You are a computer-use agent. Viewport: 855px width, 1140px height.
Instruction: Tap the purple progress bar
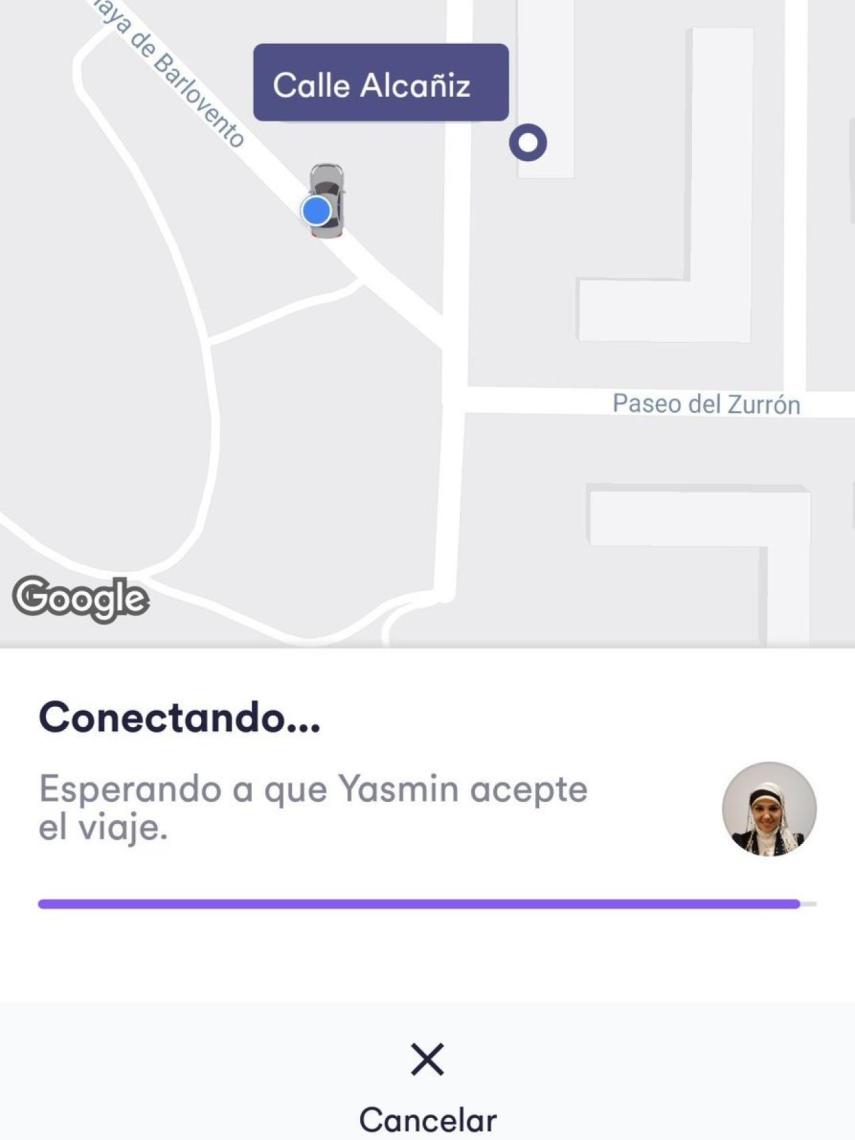pos(427,903)
